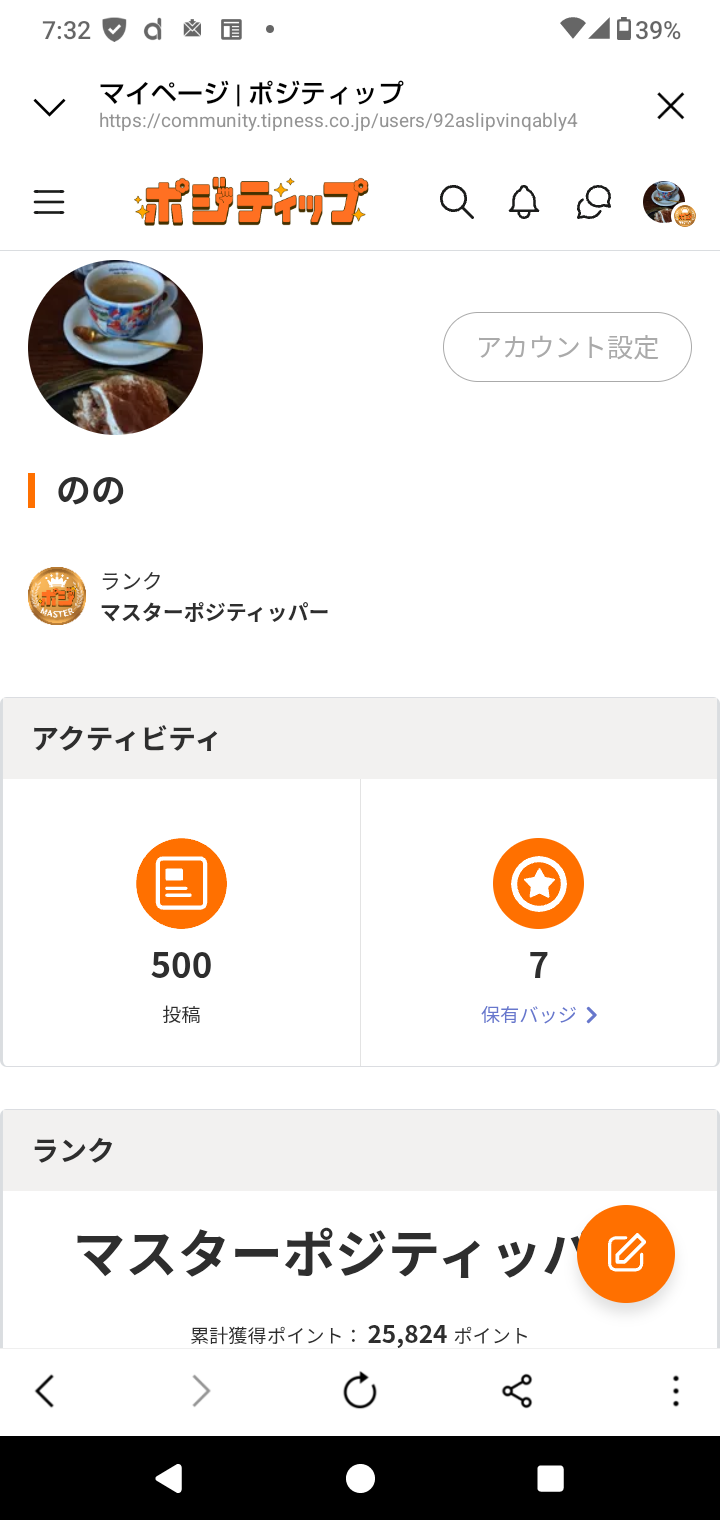Collapse the browser with the down chevron
720x1520 pixels.
(49, 107)
